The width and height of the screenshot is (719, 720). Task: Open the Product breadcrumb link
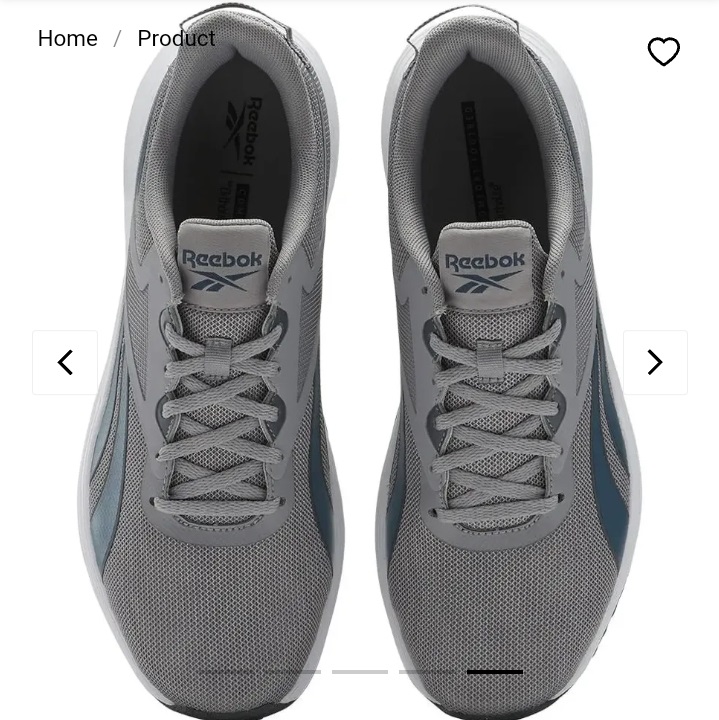click(176, 38)
